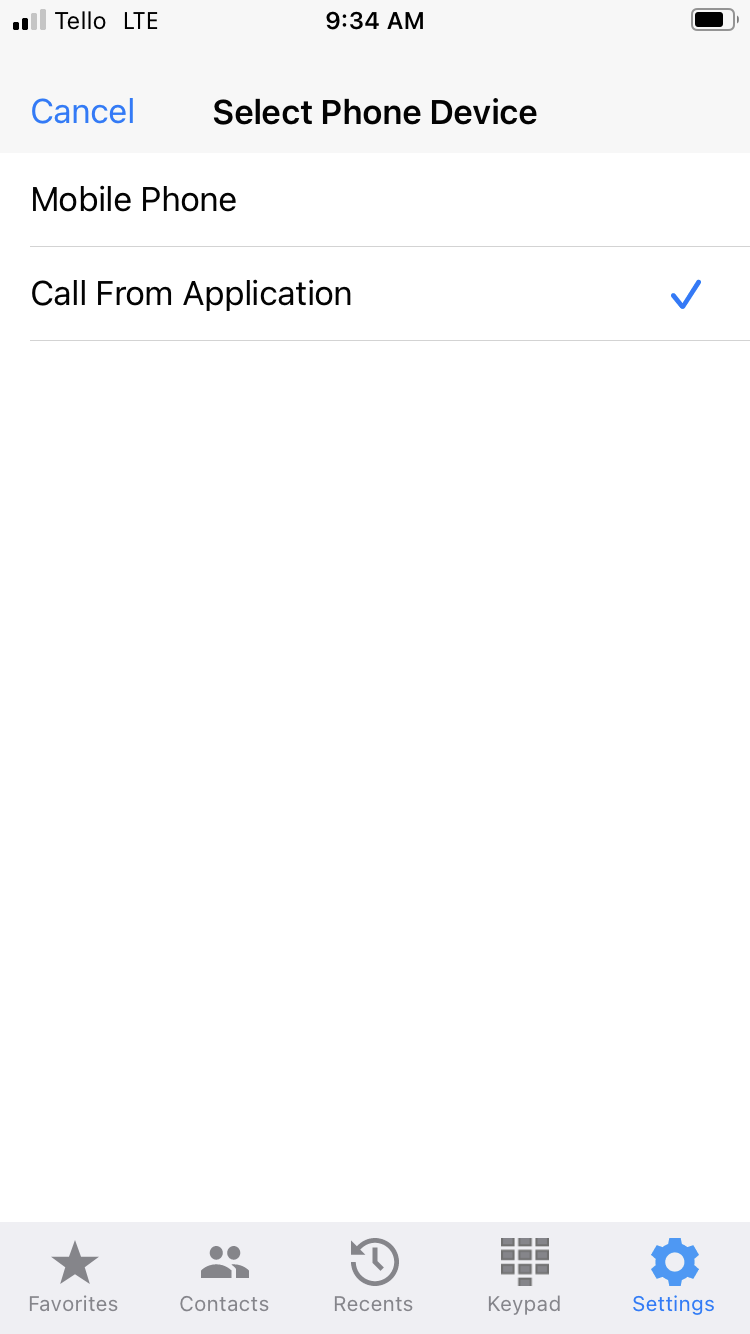Screen dimensions: 750x1334
Task: Go to the Recents tab
Action: [374, 1276]
